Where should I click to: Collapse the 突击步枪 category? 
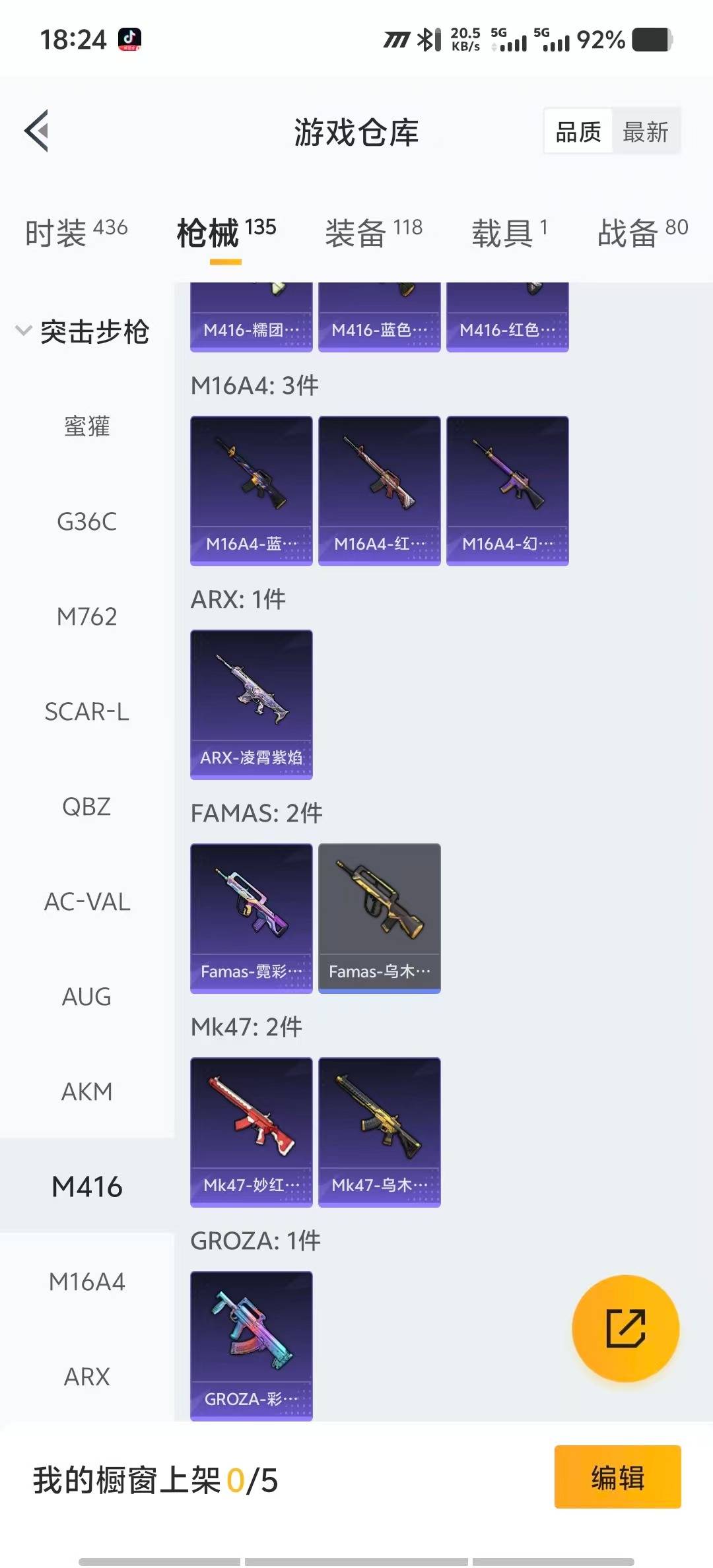point(83,331)
